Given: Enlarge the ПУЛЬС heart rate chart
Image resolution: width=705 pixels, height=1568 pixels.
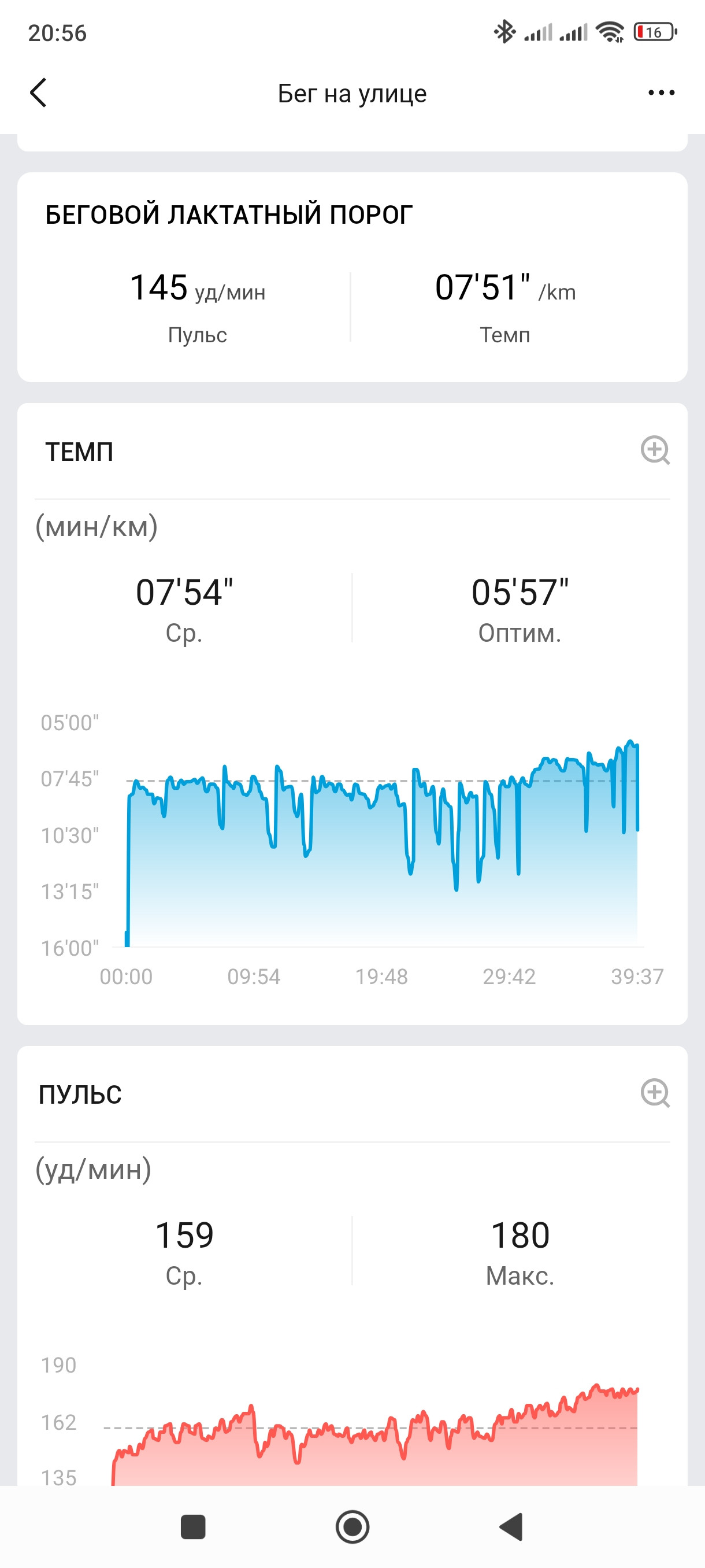Looking at the screenshot, I should pyautogui.click(x=655, y=1093).
